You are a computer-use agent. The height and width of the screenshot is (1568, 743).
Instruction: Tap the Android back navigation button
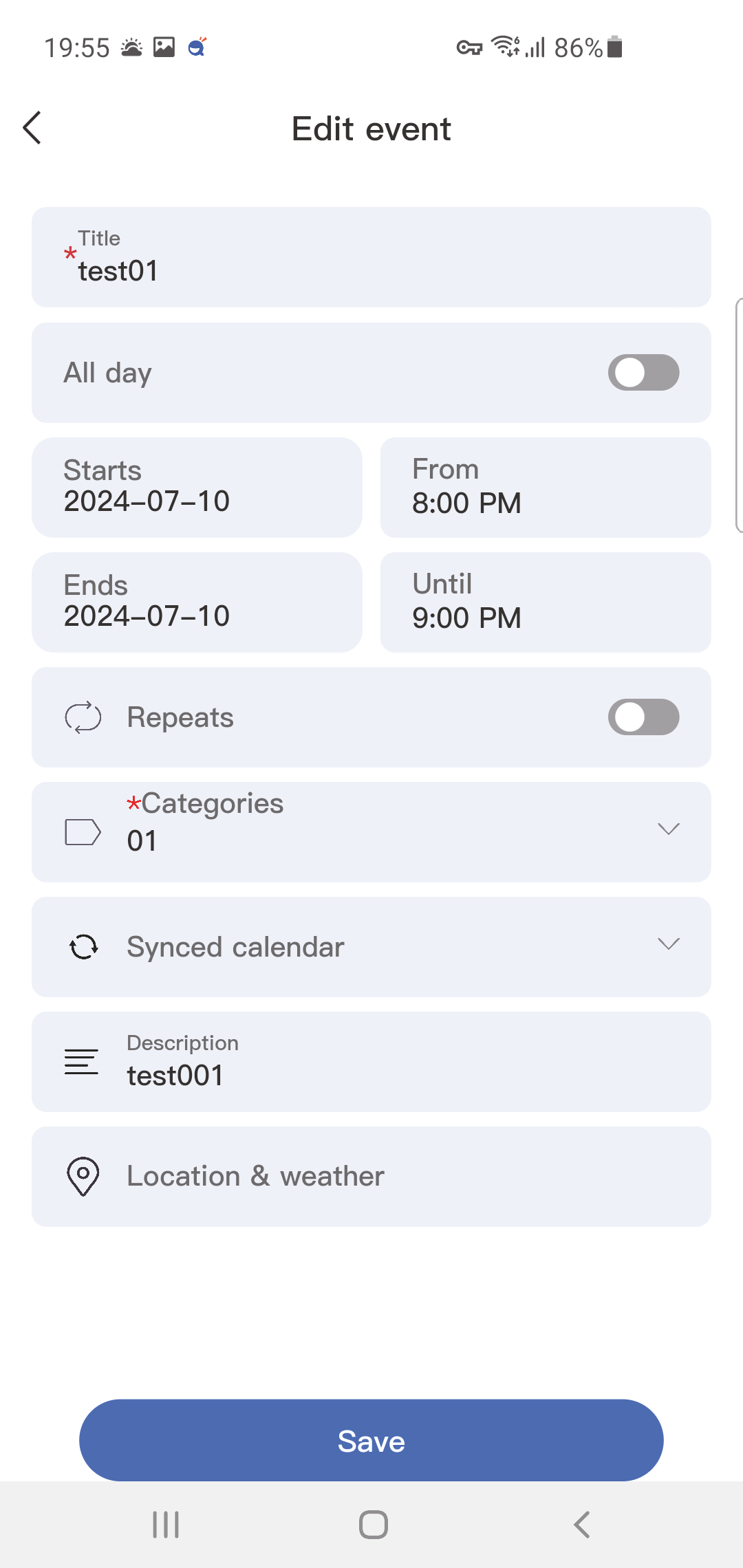(581, 1523)
